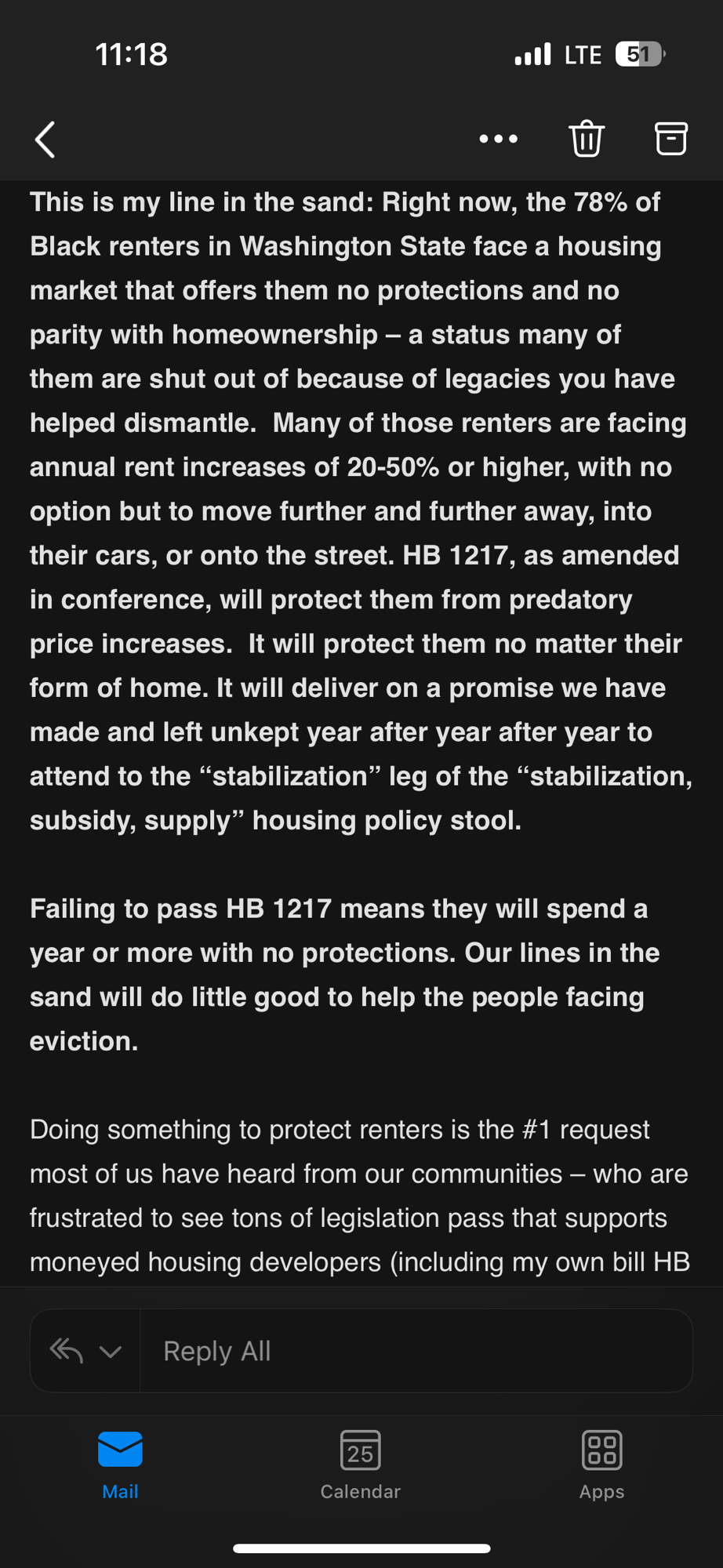Open the Reply All text field

pyautogui.click(x=416, y=1351)
